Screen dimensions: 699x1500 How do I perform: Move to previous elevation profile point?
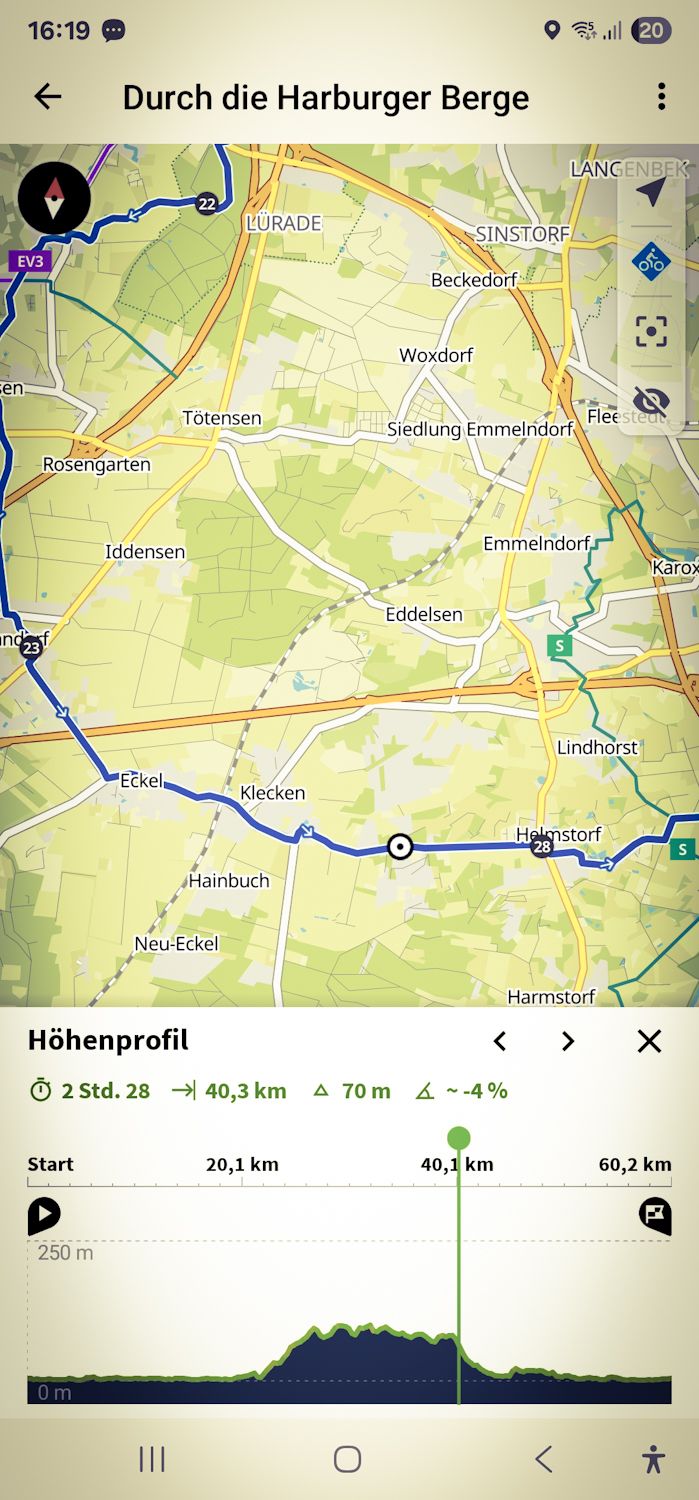coord(500,1041)
